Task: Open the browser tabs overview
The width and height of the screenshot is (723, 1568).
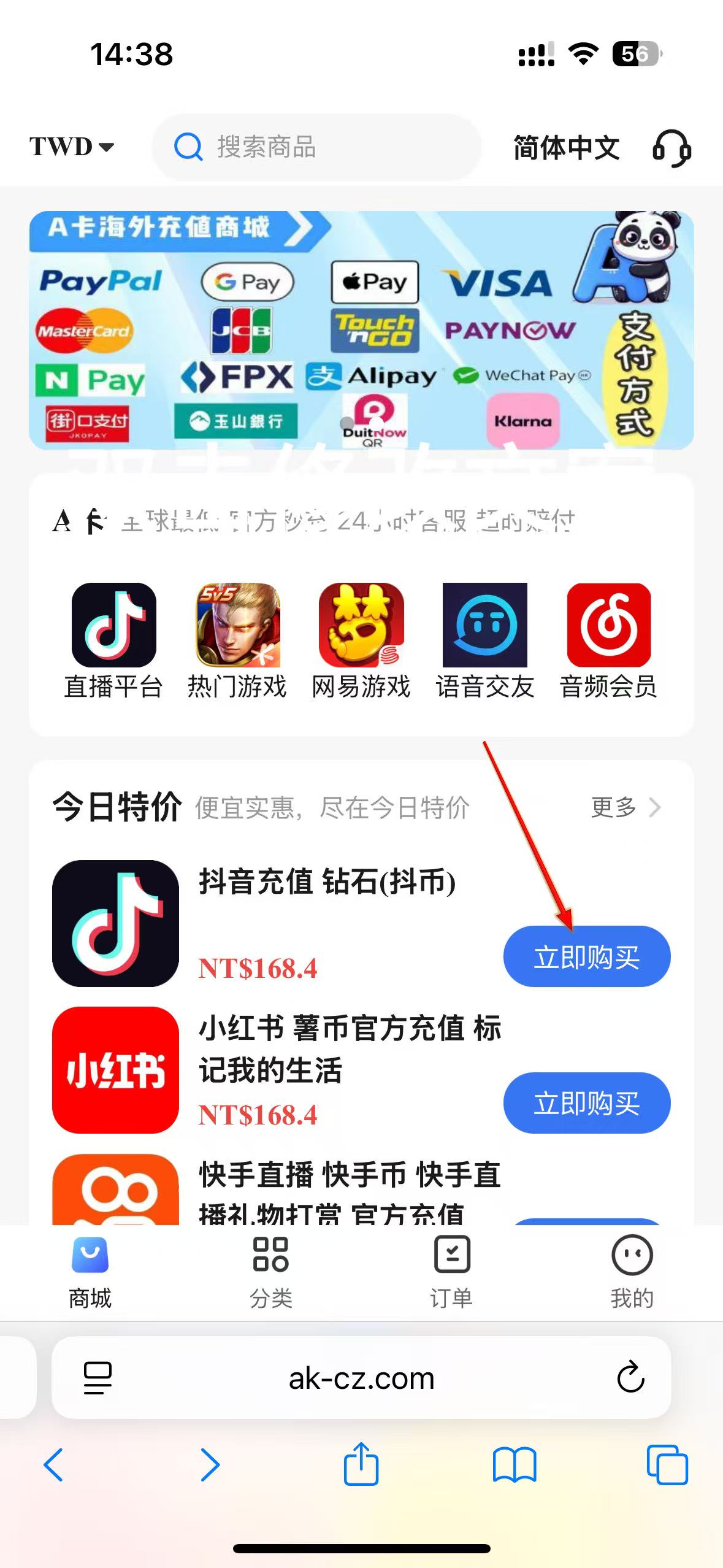Action: [x=667, y=1464]
